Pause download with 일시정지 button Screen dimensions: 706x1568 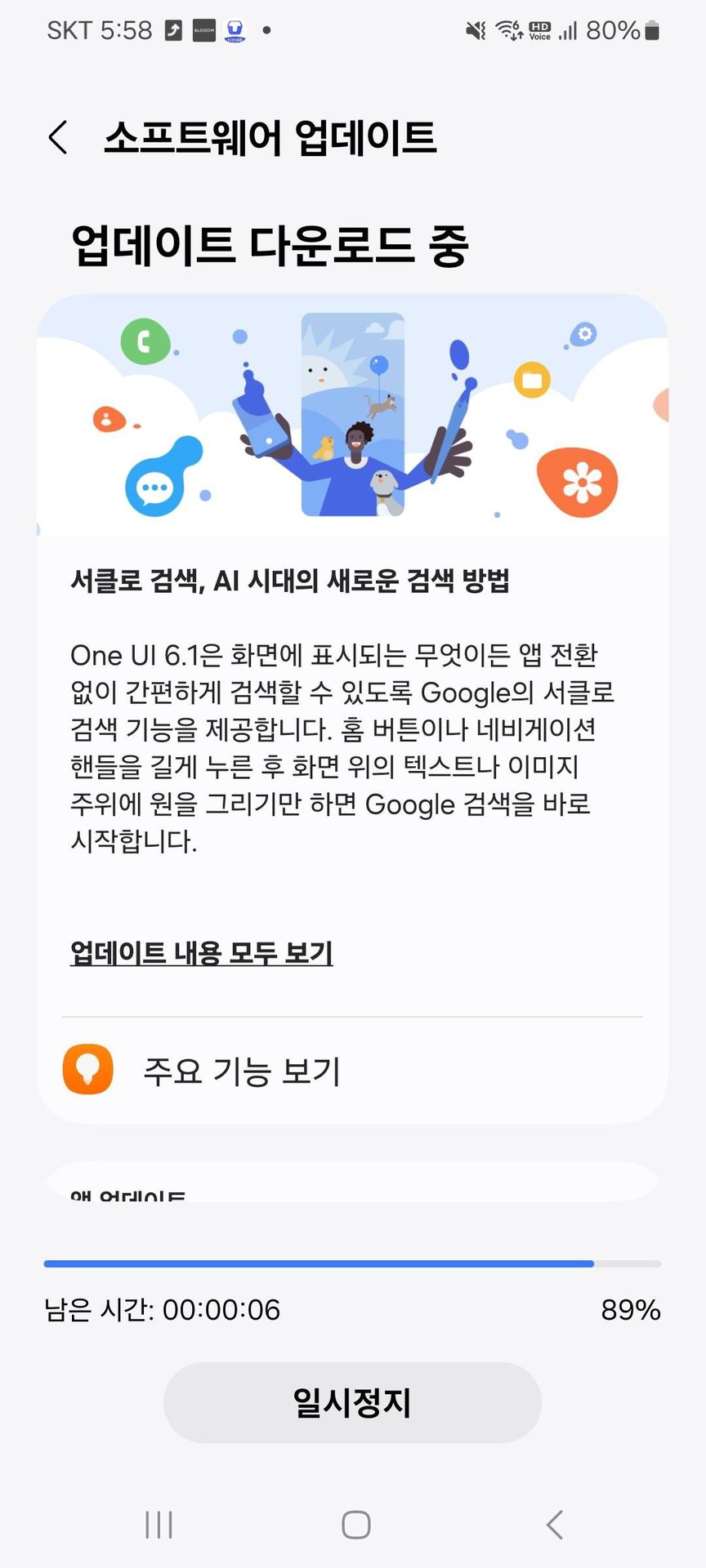coord(352,1402)
